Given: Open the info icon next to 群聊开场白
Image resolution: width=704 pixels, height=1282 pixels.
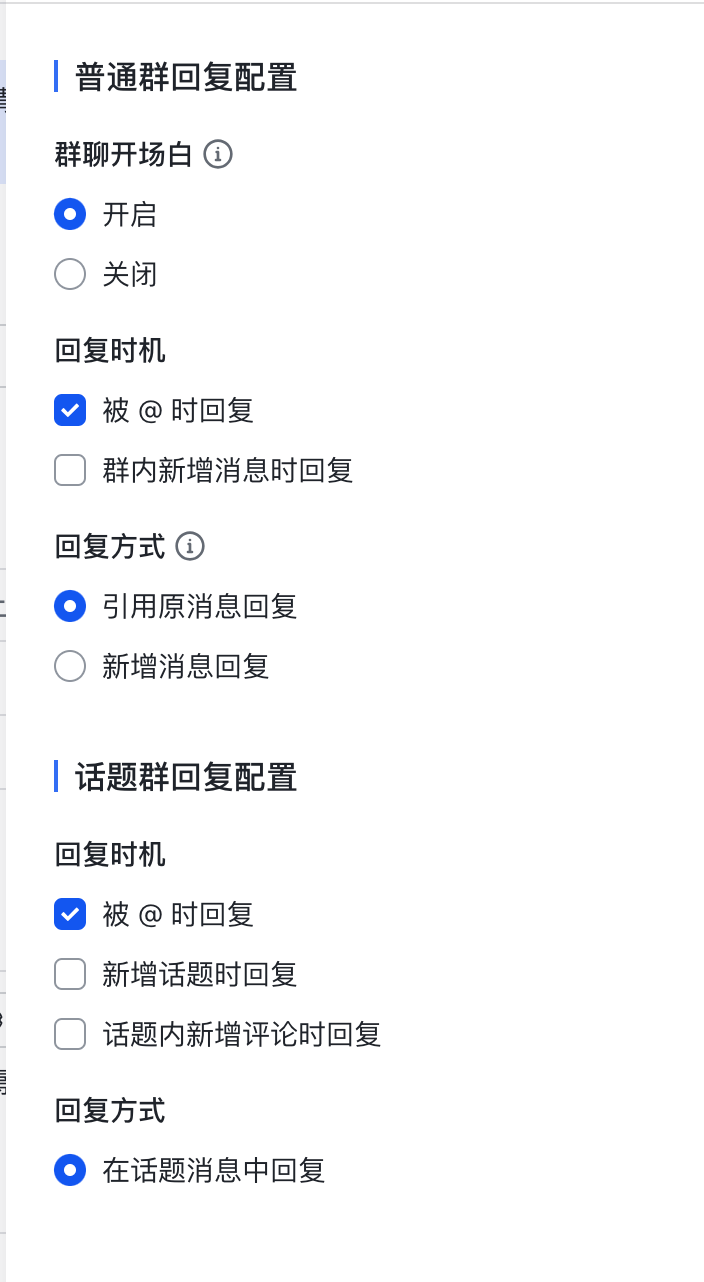Looking at the screenshot, I should point(218,155).
